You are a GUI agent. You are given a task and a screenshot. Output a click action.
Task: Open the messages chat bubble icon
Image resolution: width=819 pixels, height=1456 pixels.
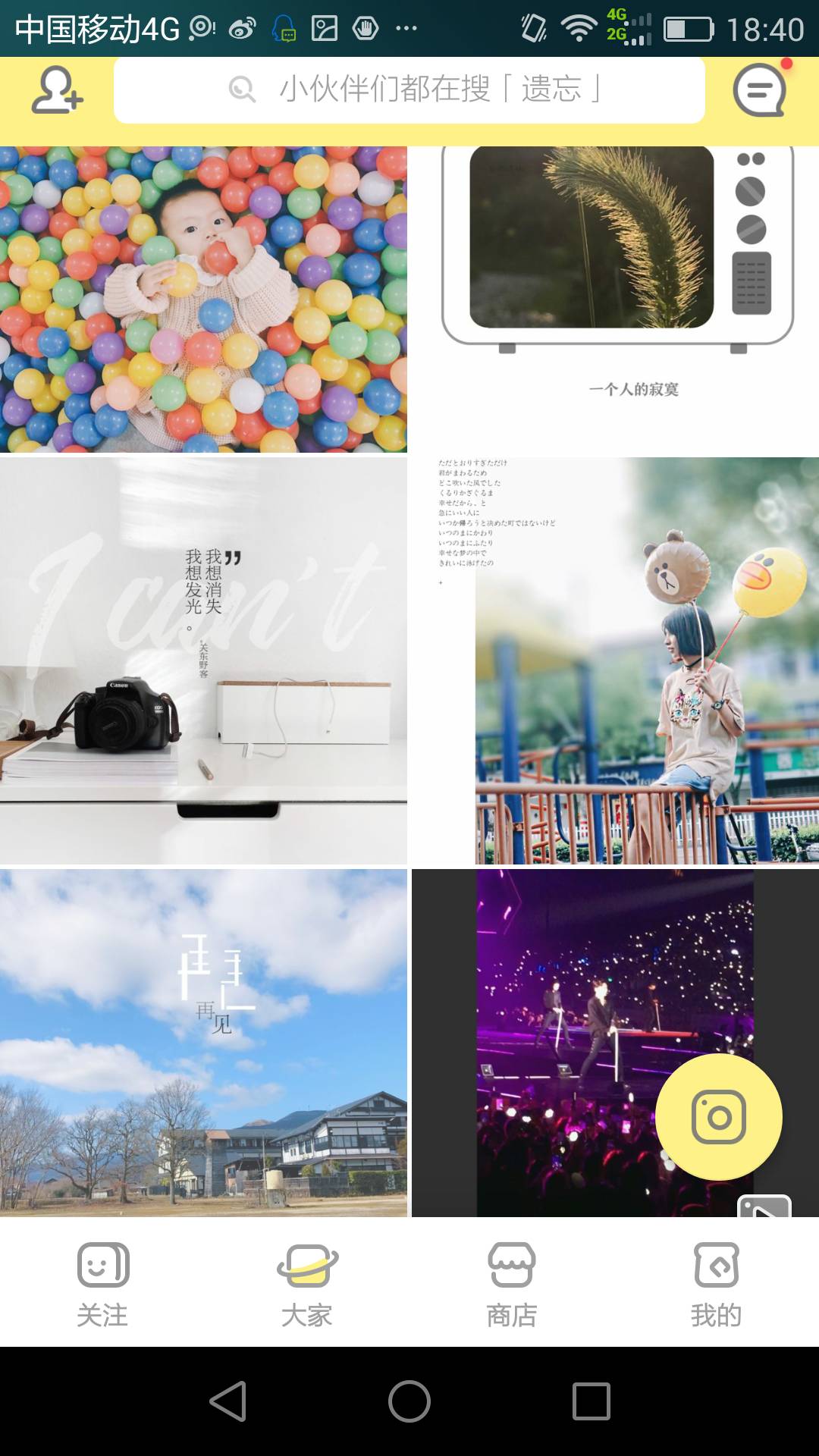(760, 90)
